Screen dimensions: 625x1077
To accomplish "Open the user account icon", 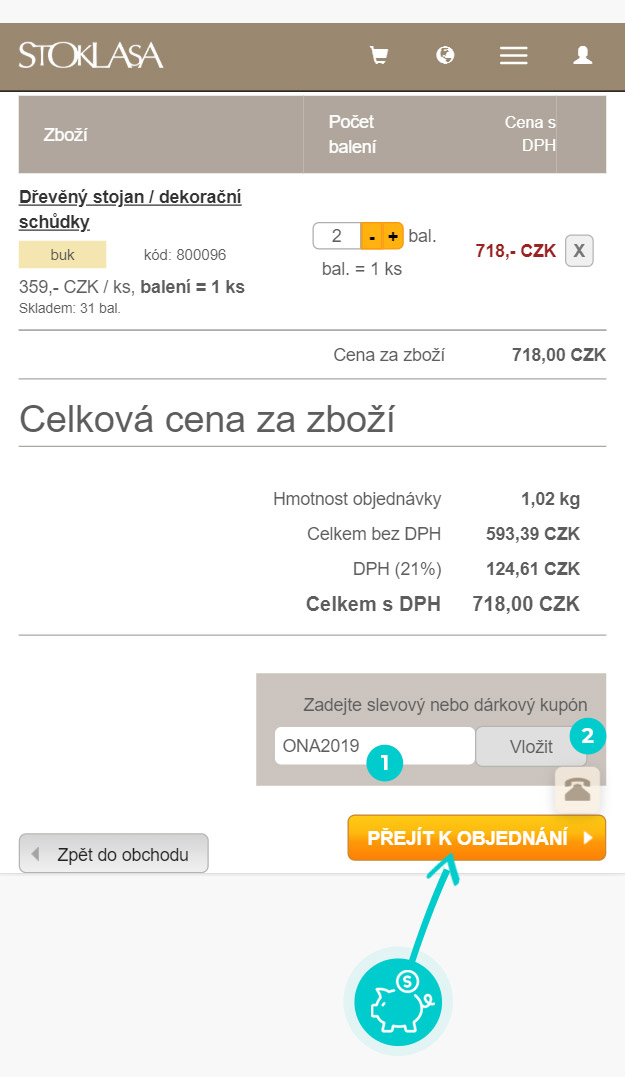I will coord(582,55).
